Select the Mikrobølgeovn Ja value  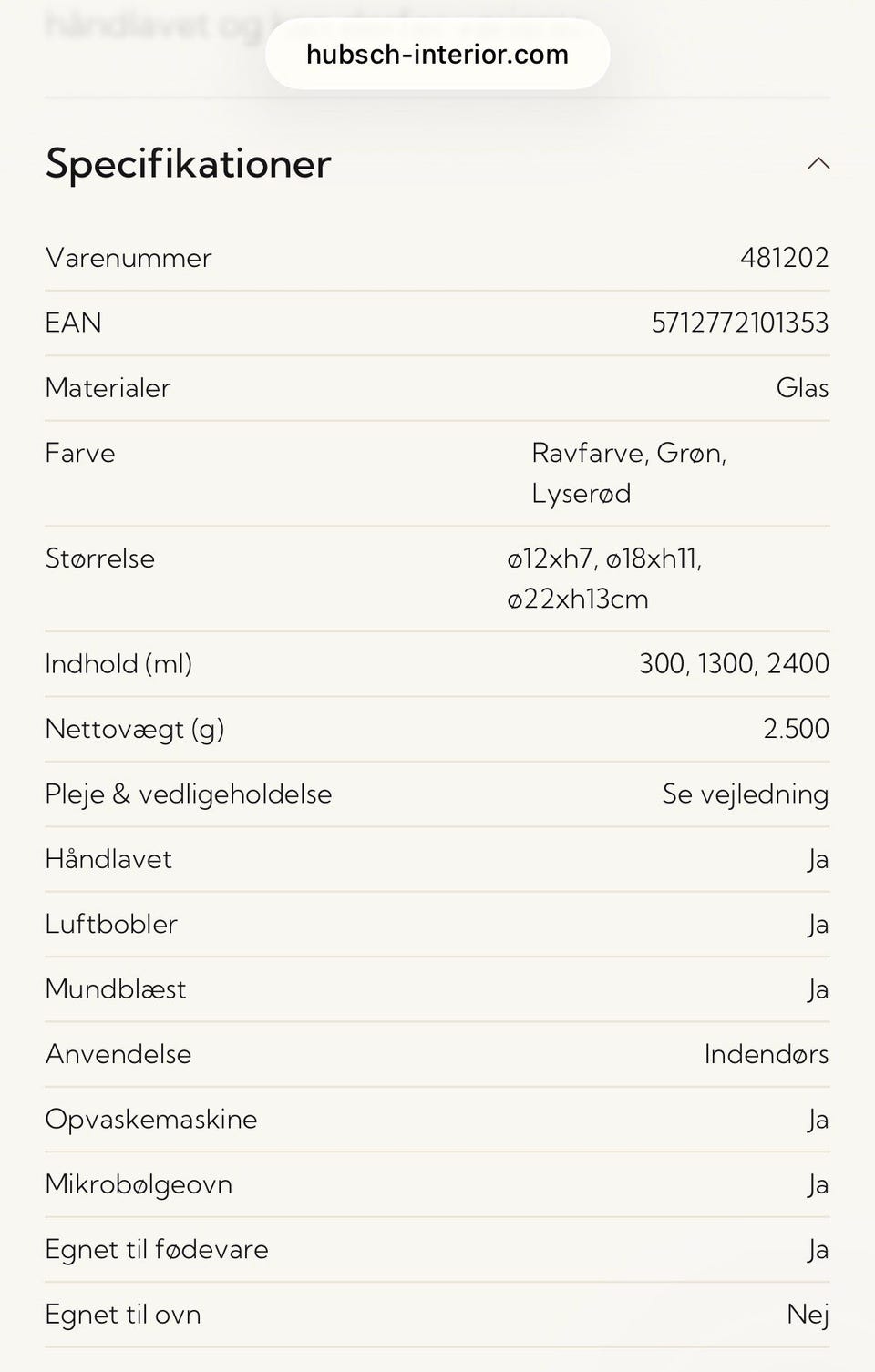pyautogui.click(x=818, y=1184)
